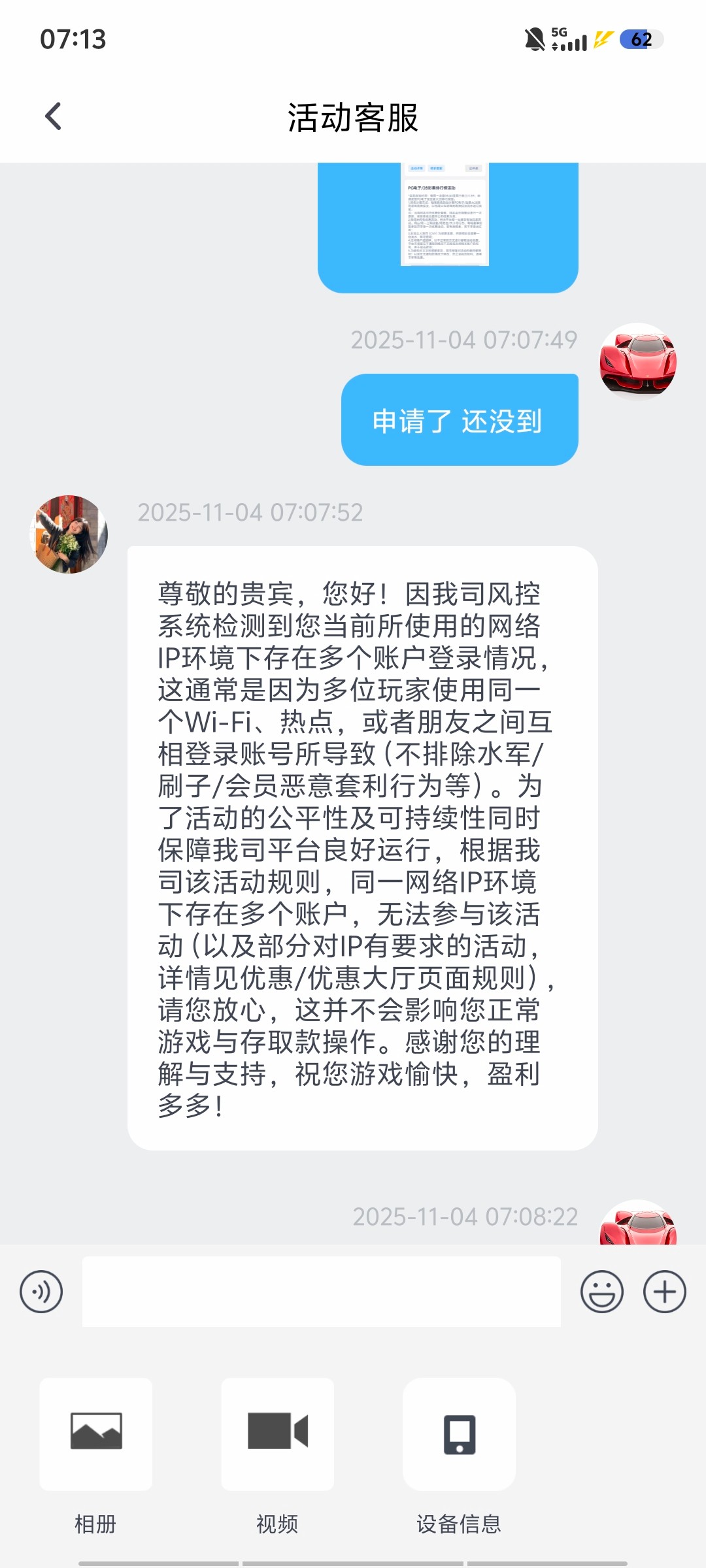Tap the plus icon to show more options
Screen dimensions: 706x1568
point(665,1292)
